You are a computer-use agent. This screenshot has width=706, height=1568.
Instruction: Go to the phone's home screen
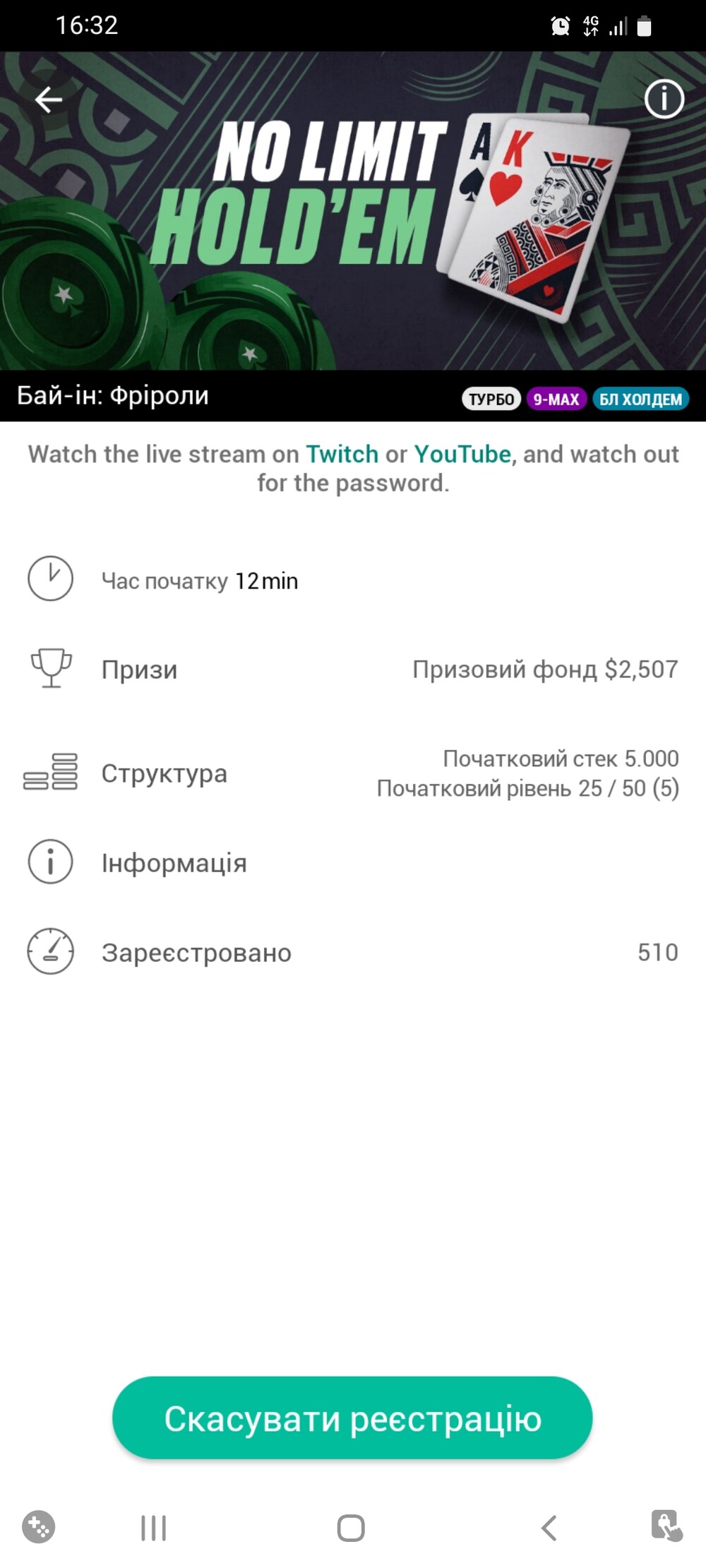point(351,1528)
